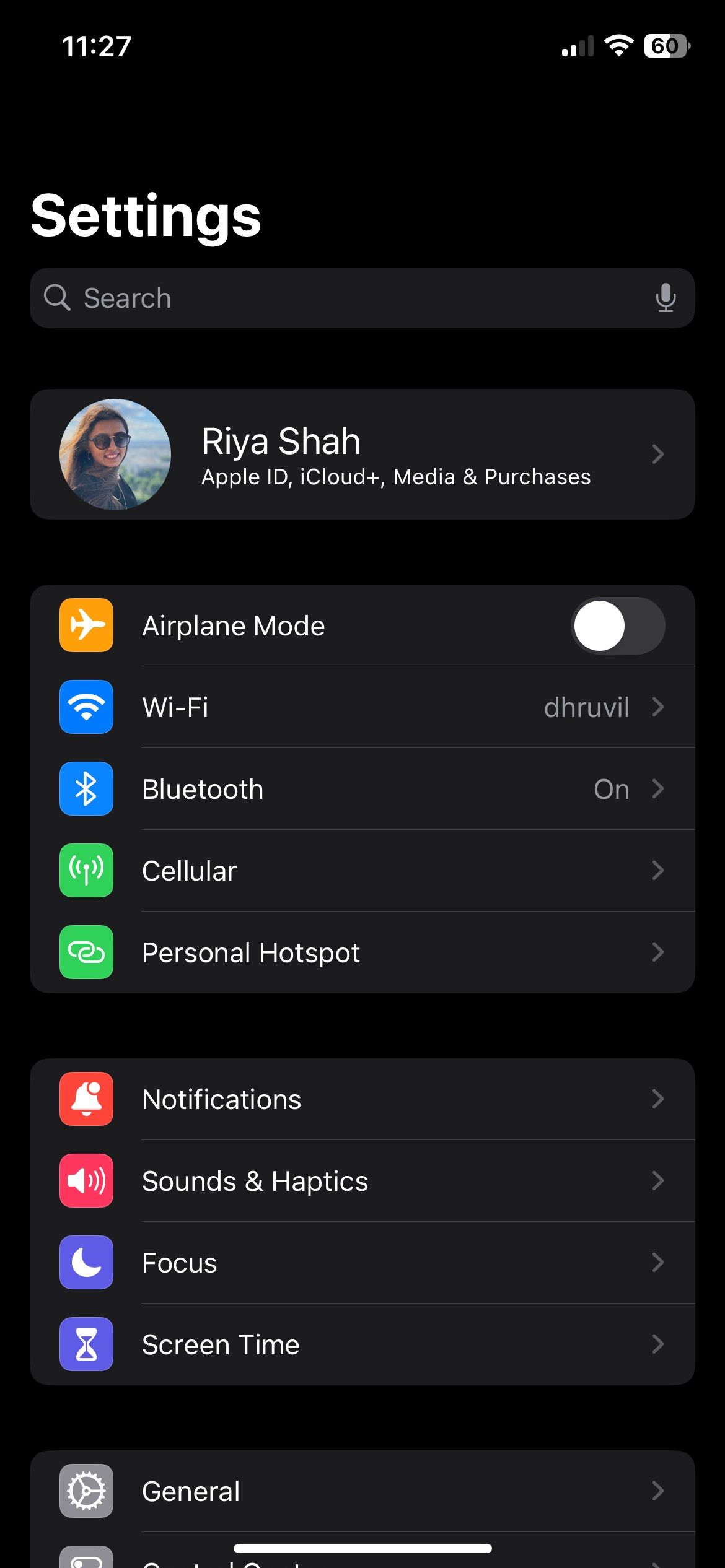
Task: Tap the Screen Time hourglass icon
Action: click(x=86, y=1344)
